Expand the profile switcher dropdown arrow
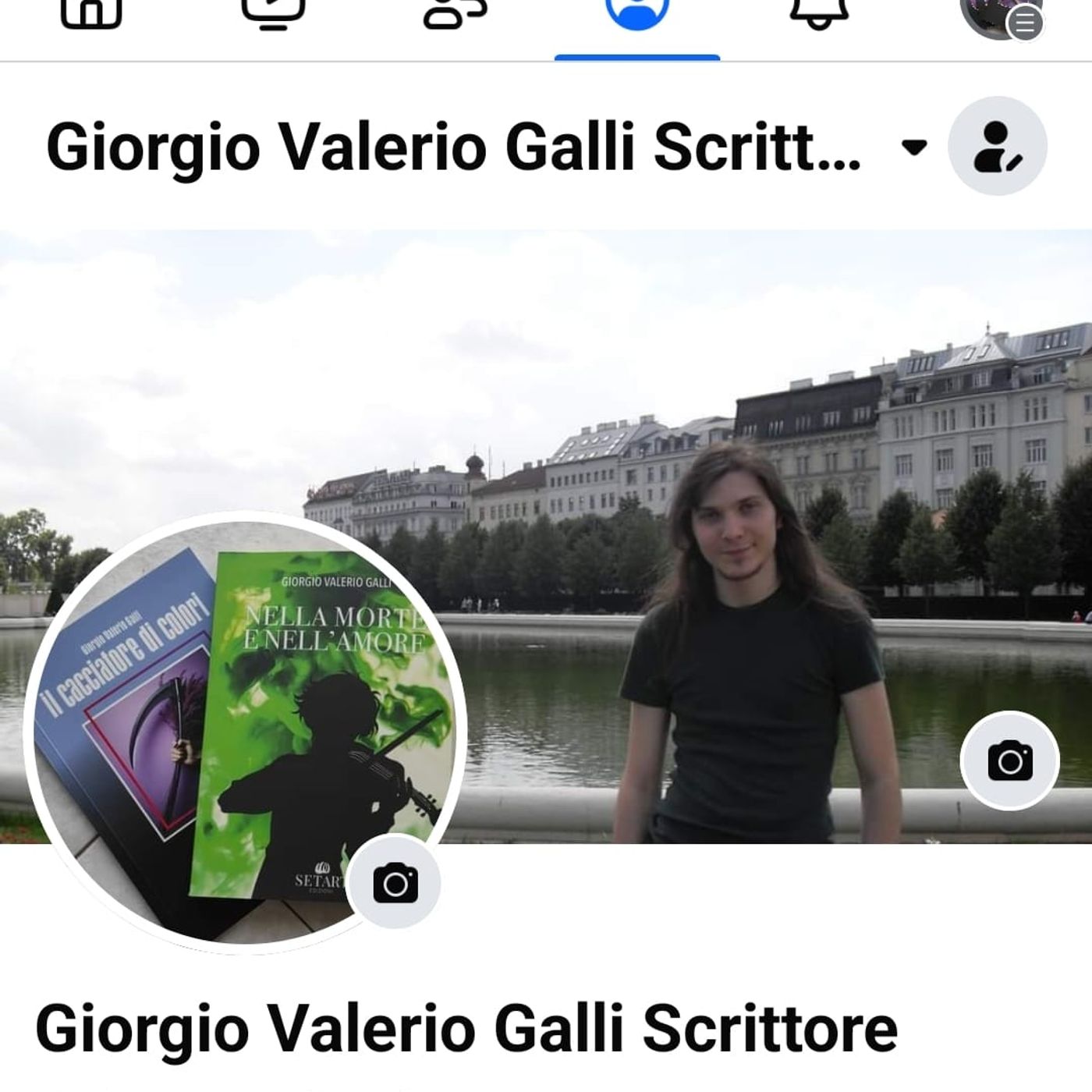1092x1092 pixels. click(914, 147)
